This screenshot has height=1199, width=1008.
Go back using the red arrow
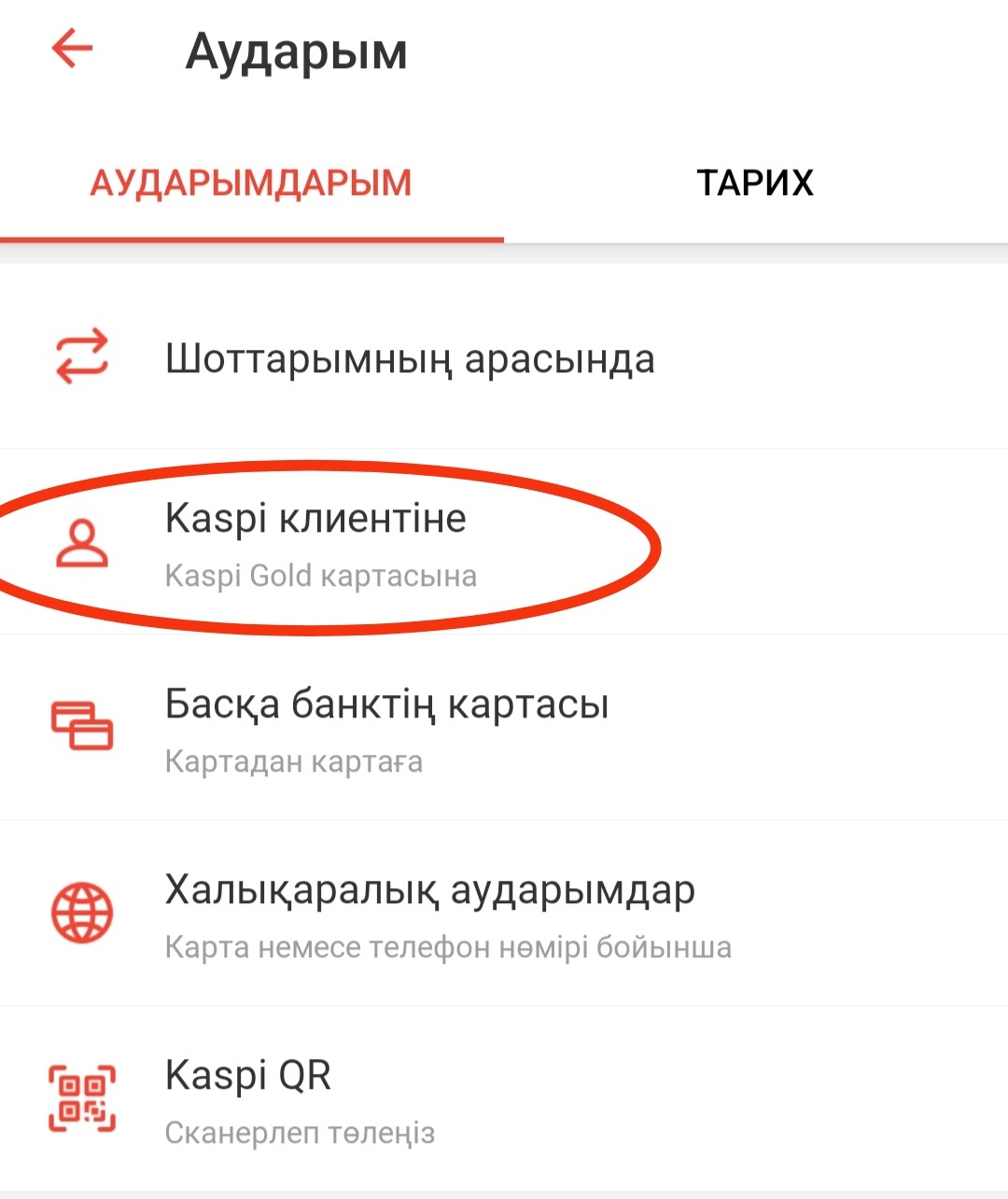(x=72, y=49)
